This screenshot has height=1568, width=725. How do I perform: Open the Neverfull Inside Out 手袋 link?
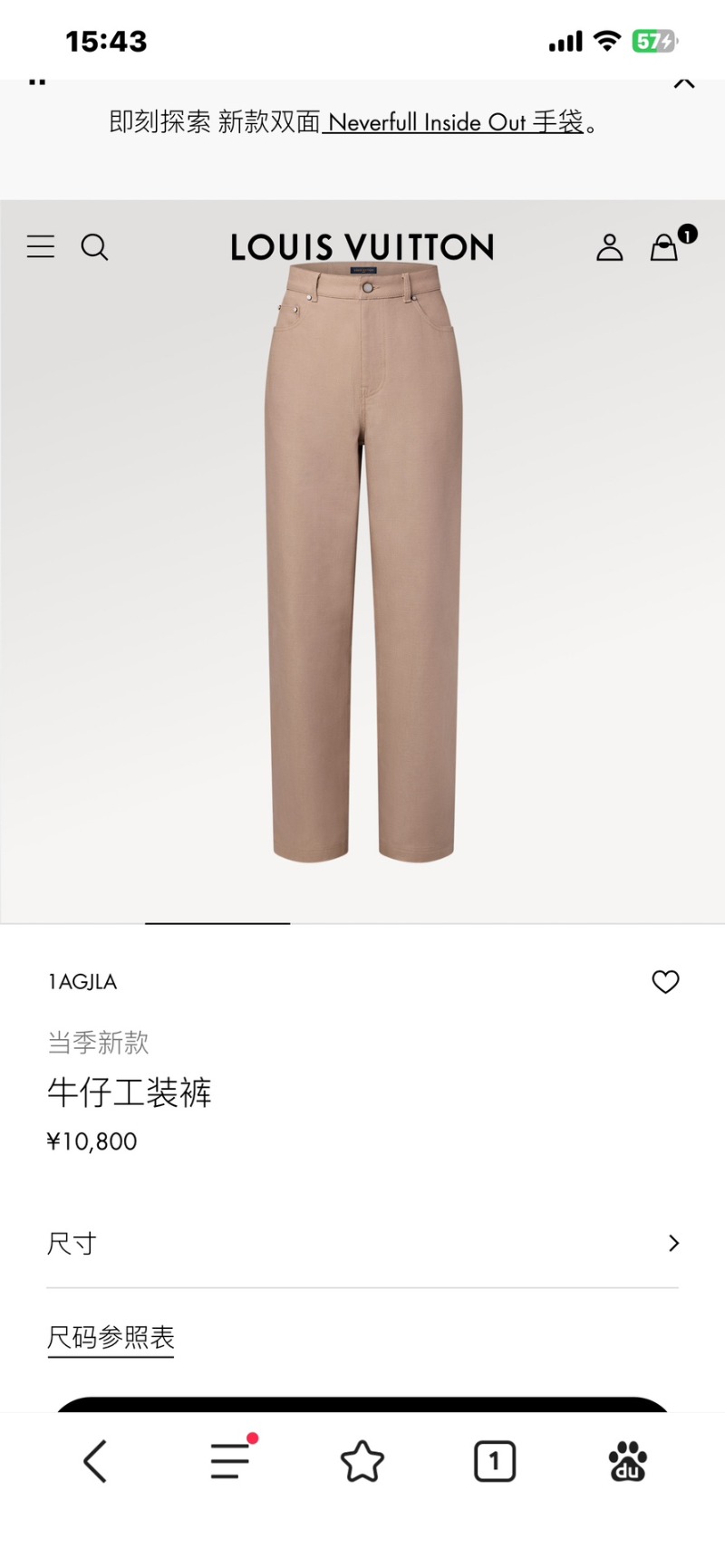point(455,122)
